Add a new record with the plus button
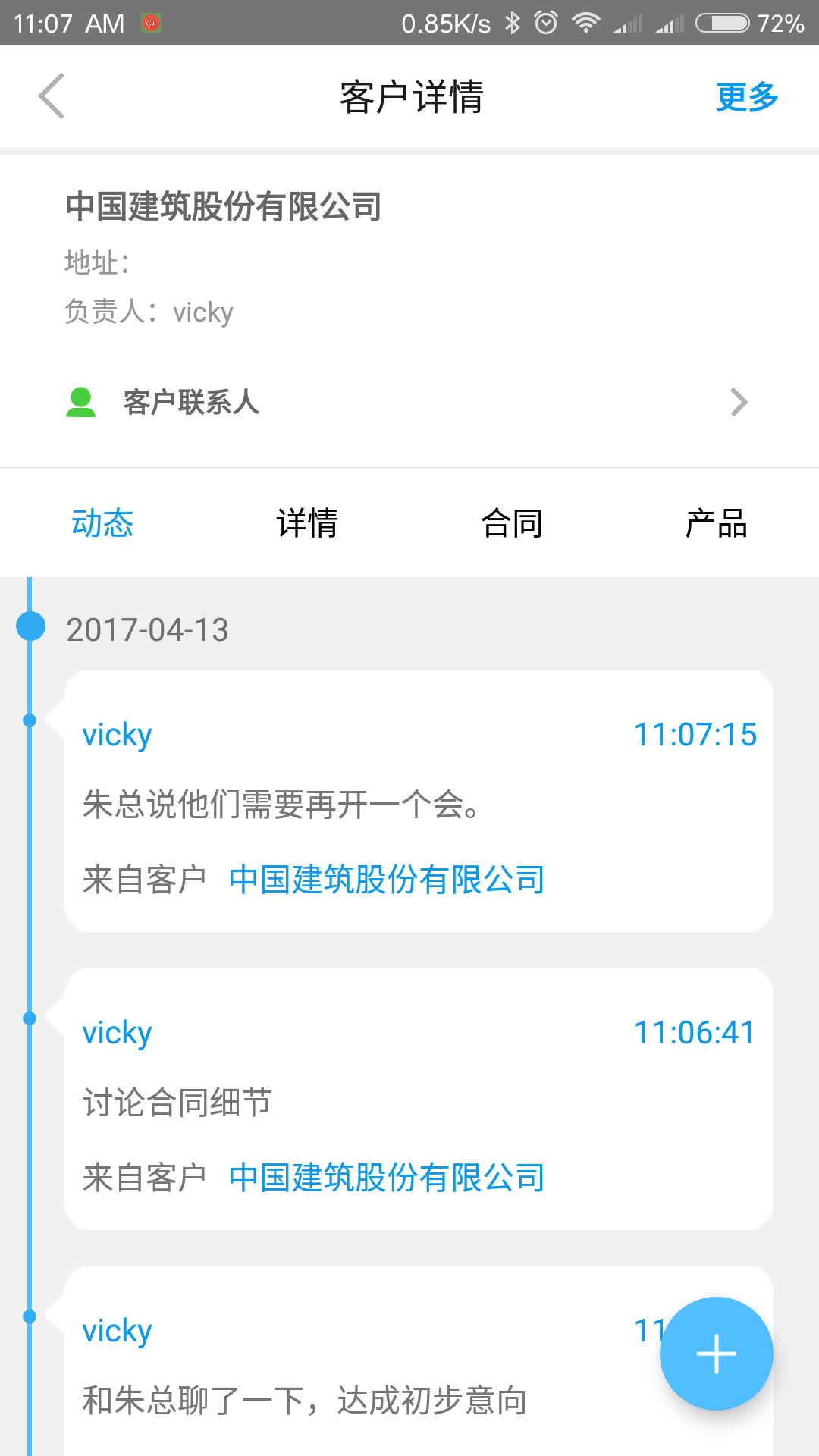 tap(716, 1354)
